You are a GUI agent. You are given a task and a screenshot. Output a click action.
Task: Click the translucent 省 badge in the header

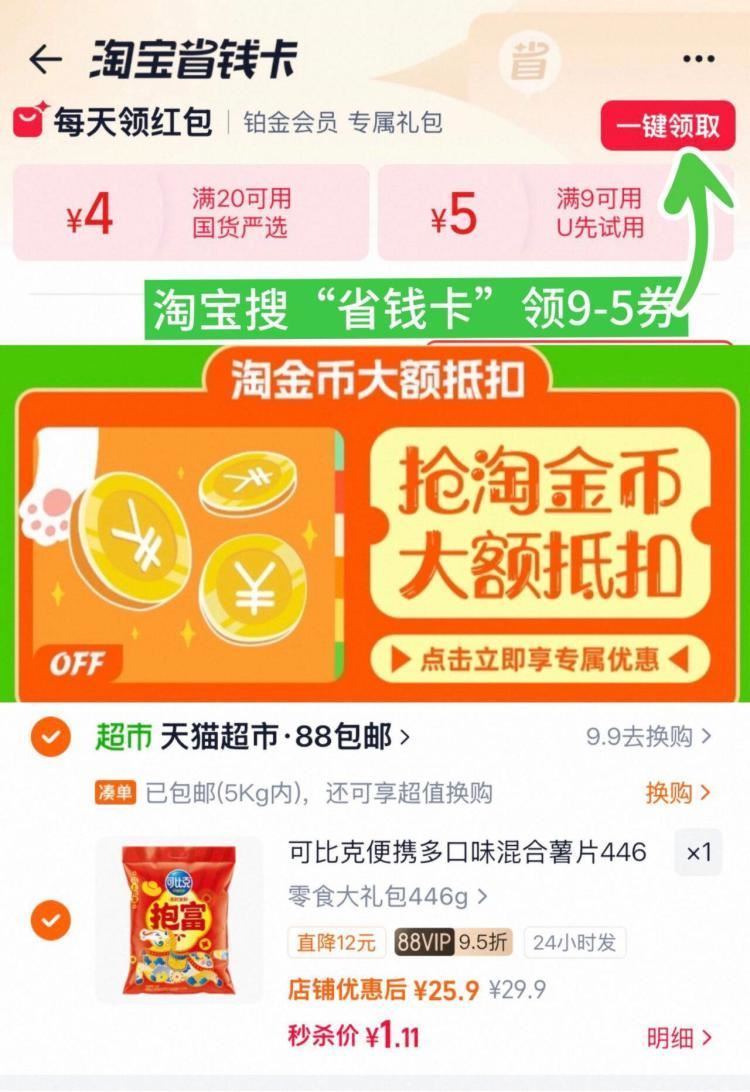527,62
